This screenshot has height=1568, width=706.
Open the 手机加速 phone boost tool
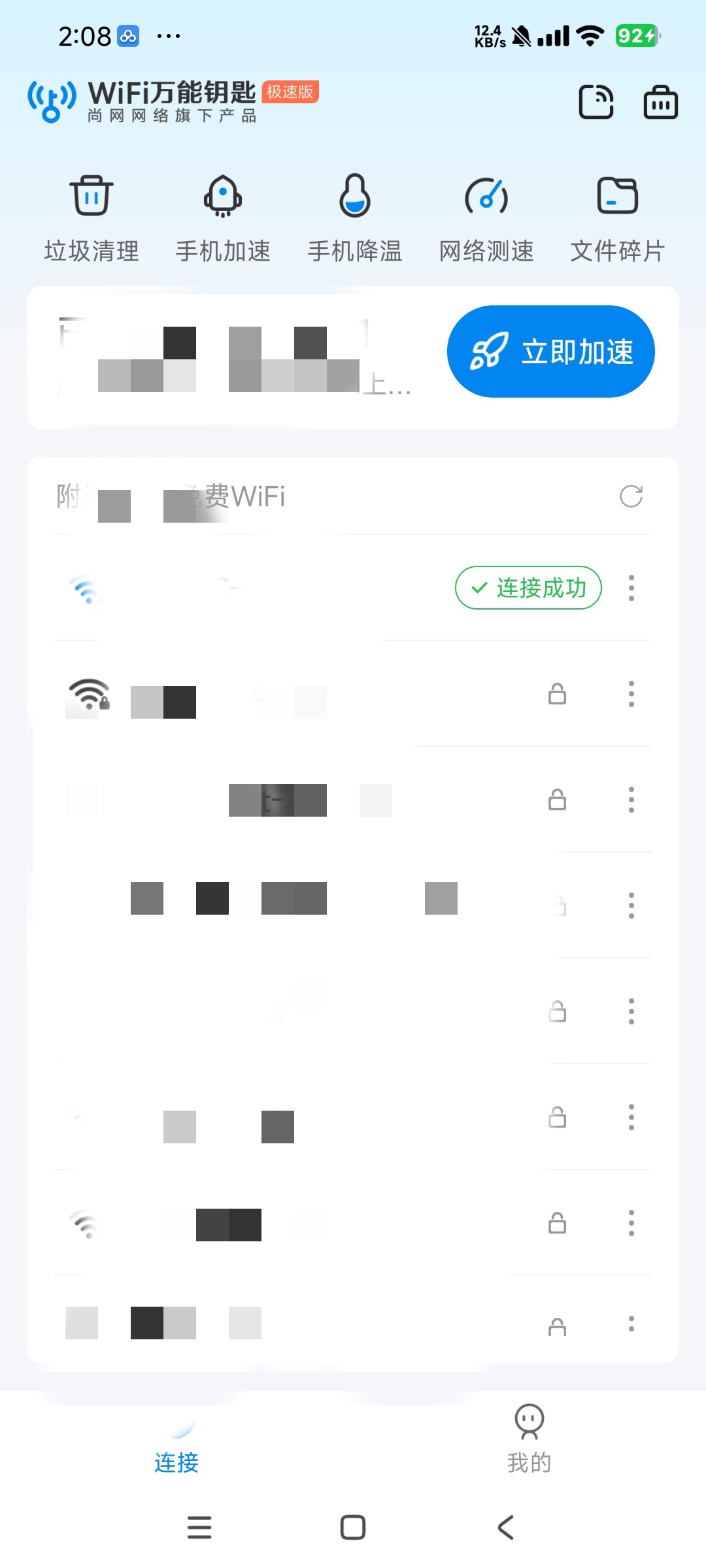224,216
